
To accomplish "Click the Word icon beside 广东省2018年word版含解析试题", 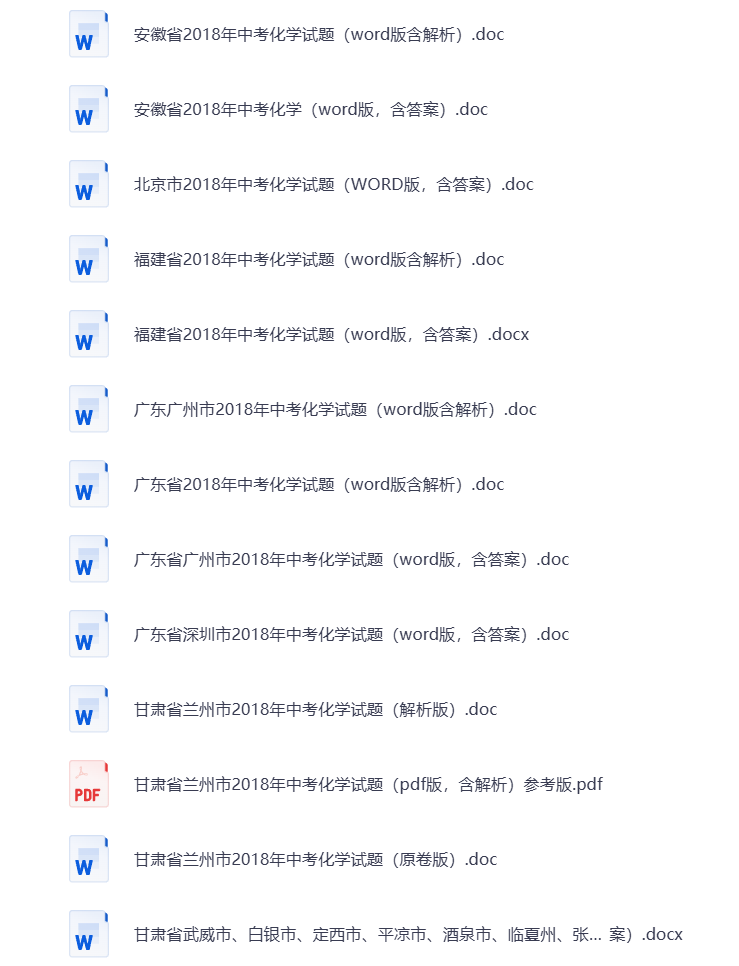I will [88, 483].
